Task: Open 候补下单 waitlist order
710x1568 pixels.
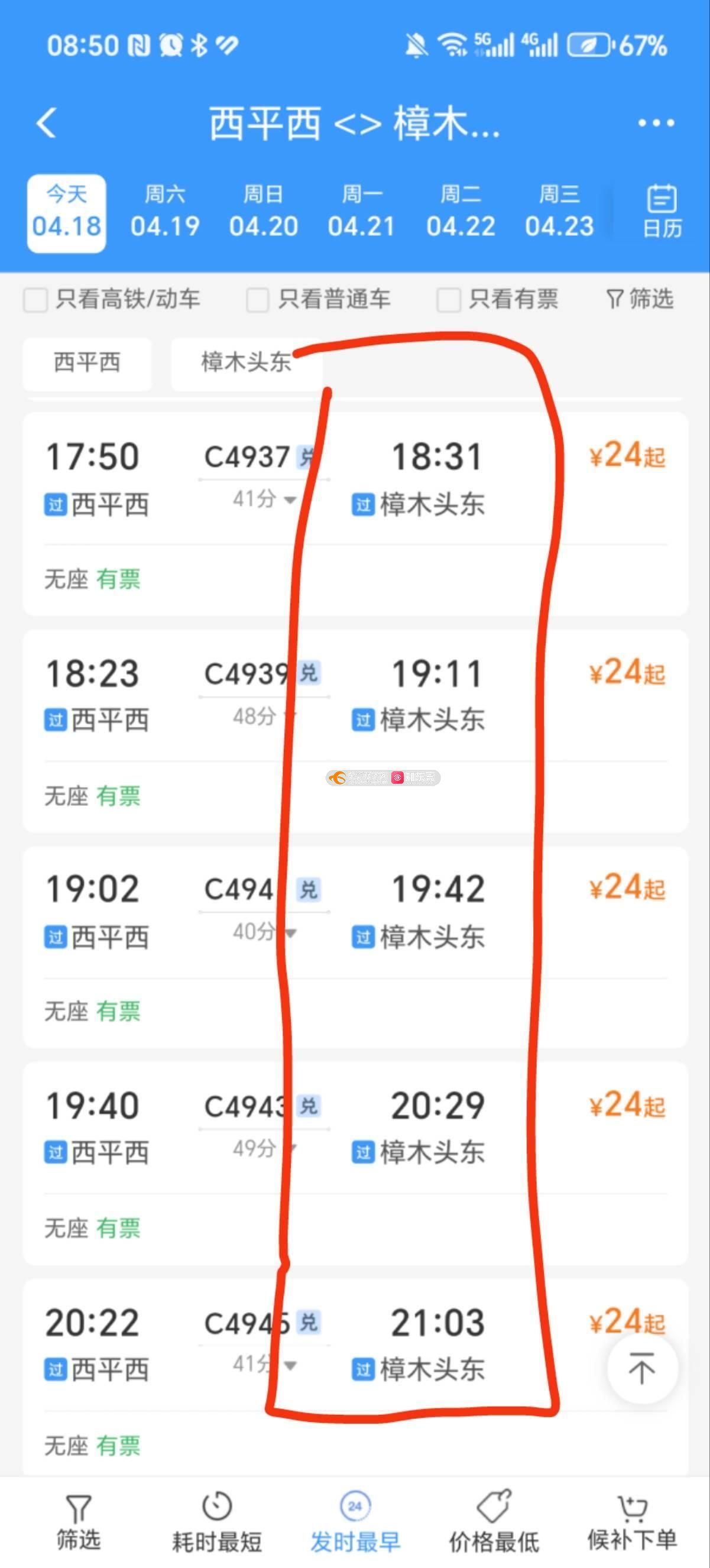Action: 631,1522
